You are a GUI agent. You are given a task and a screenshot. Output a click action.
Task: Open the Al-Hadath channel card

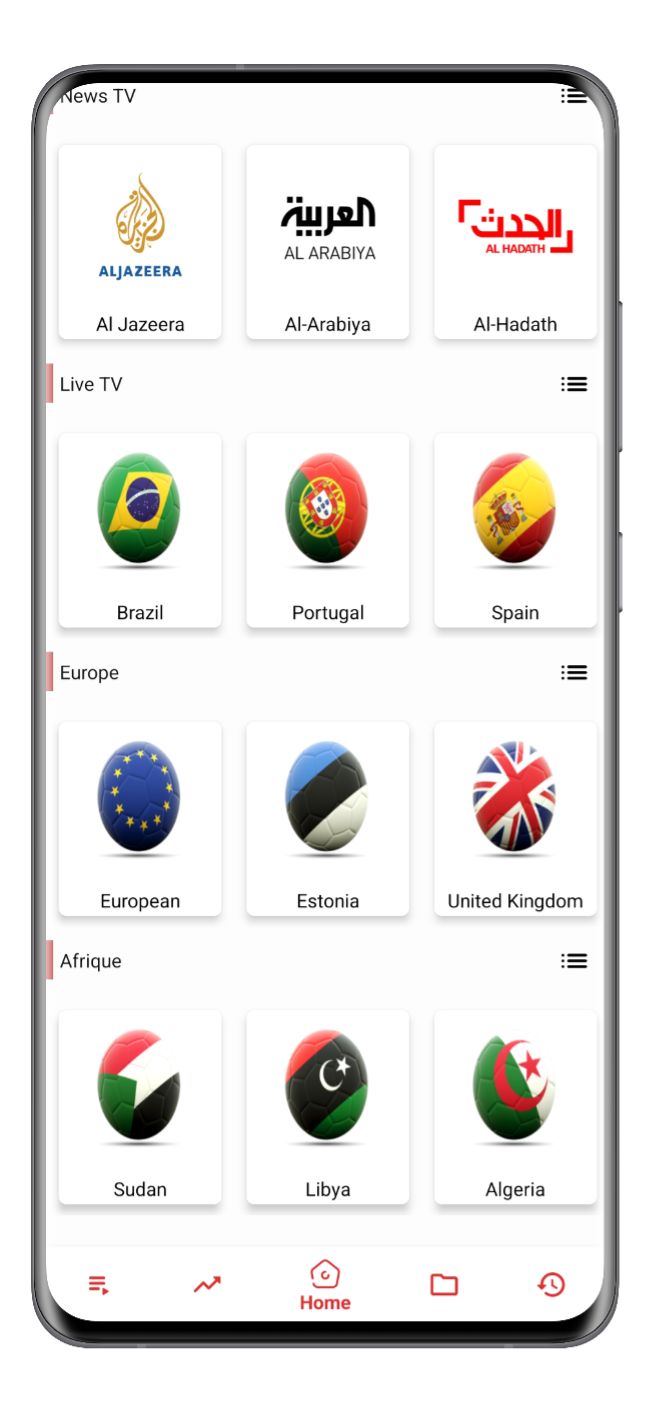coord(515,242)
